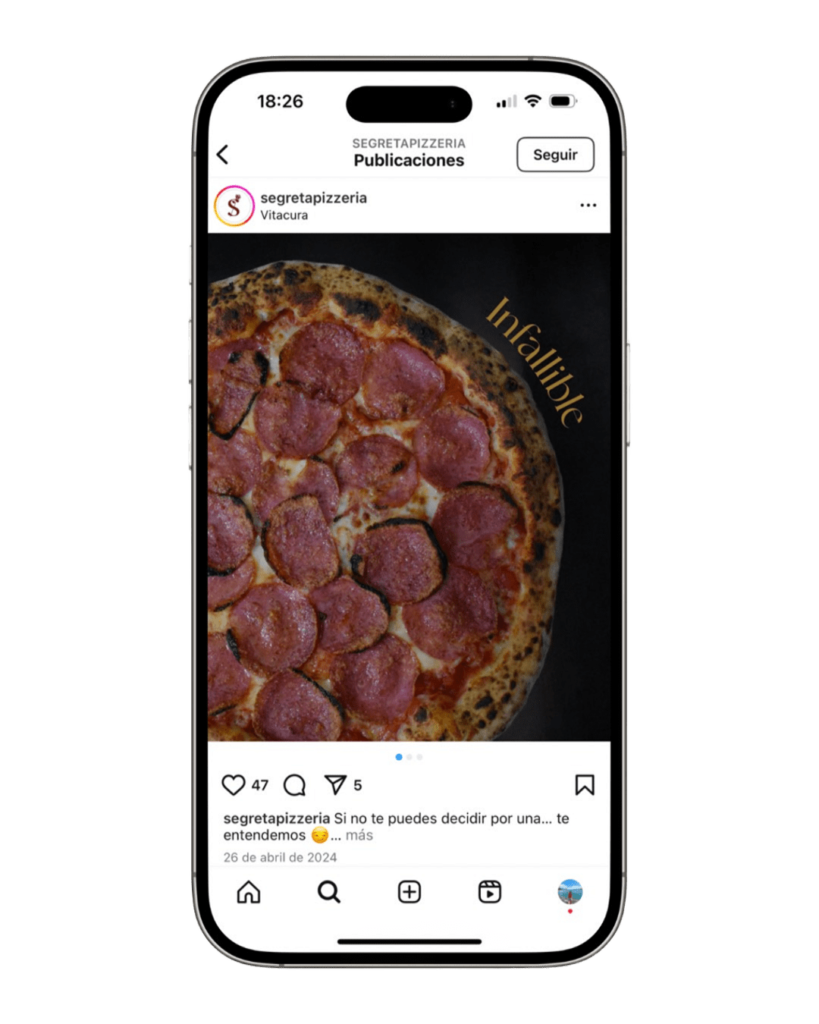Image resolution: width=819 pixels, height=1024 pixels.
Task: Expand the caption by tapping más
Action: pyautogui.click(x=359, y=835)
